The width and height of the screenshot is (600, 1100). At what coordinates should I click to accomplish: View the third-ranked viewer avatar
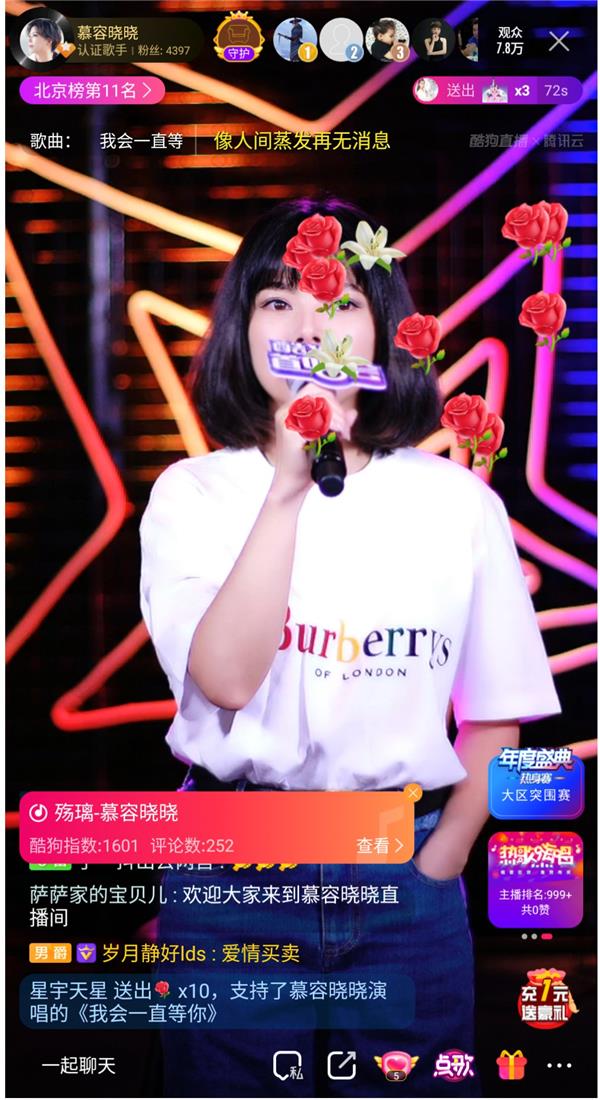tap(387, 40)
